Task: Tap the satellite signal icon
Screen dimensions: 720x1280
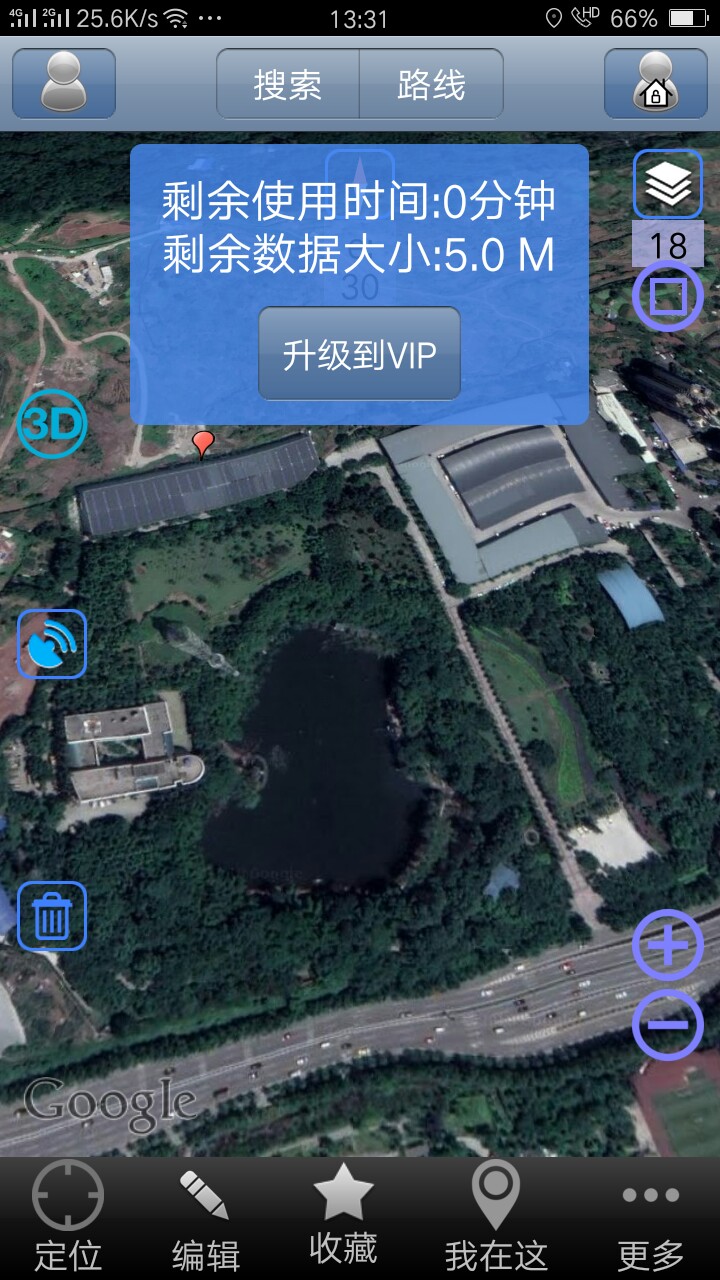Action: coord(52,645)
